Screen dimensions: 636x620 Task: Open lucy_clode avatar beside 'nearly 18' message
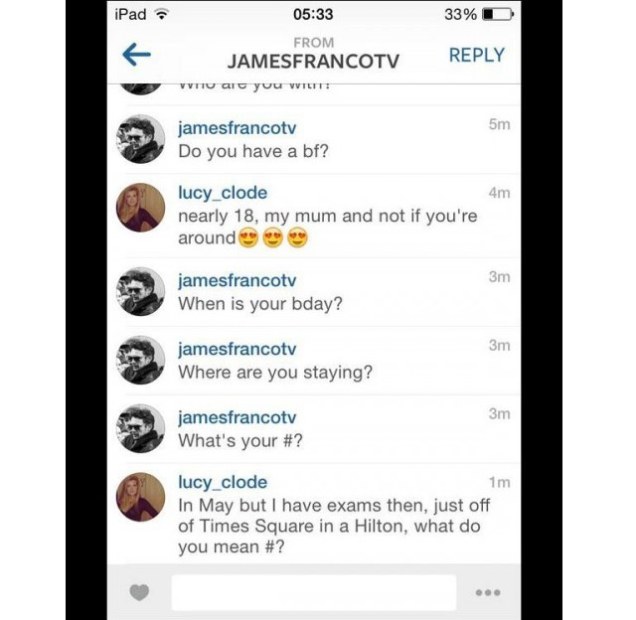click(x=141, y=206)
